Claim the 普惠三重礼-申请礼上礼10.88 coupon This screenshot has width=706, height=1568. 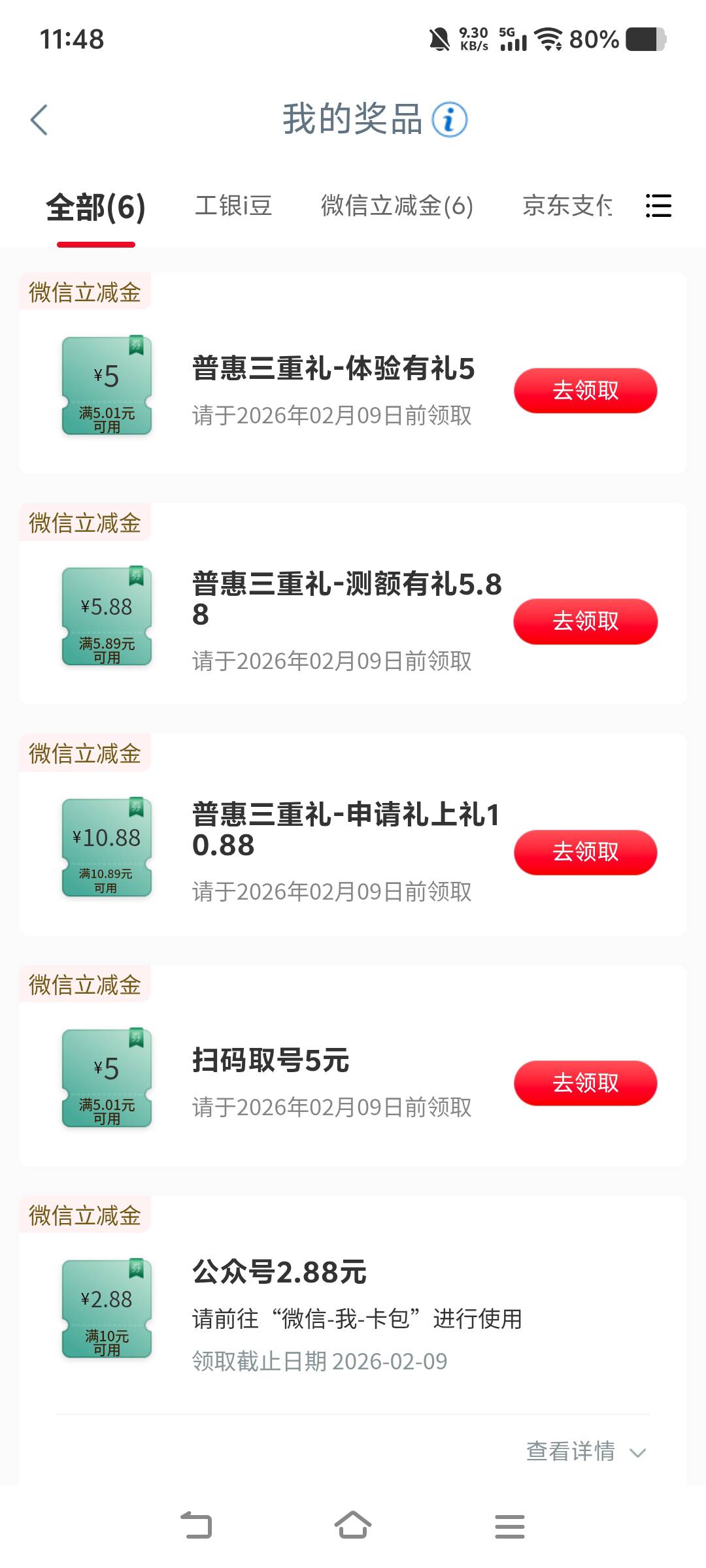pos(585,852)
